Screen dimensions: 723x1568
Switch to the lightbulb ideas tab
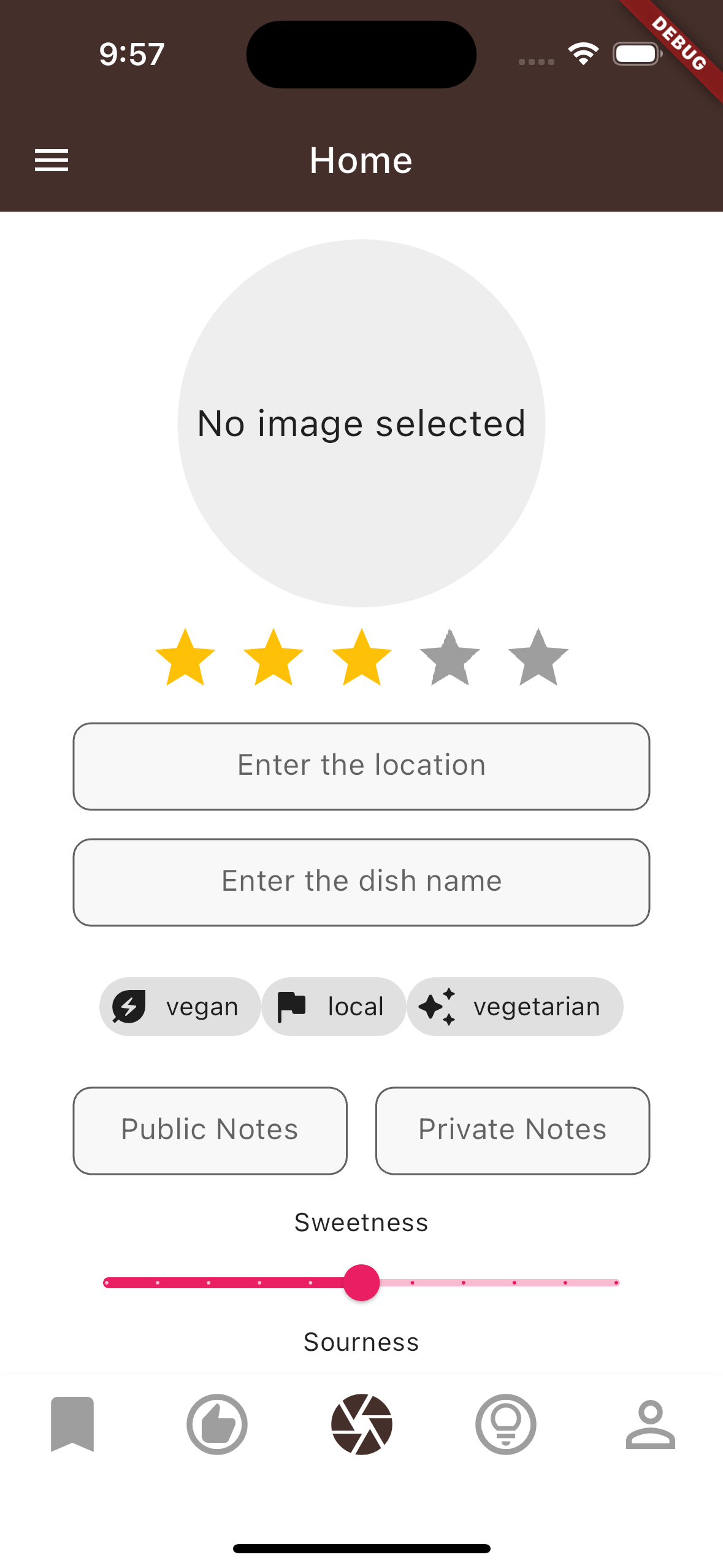506,1424
